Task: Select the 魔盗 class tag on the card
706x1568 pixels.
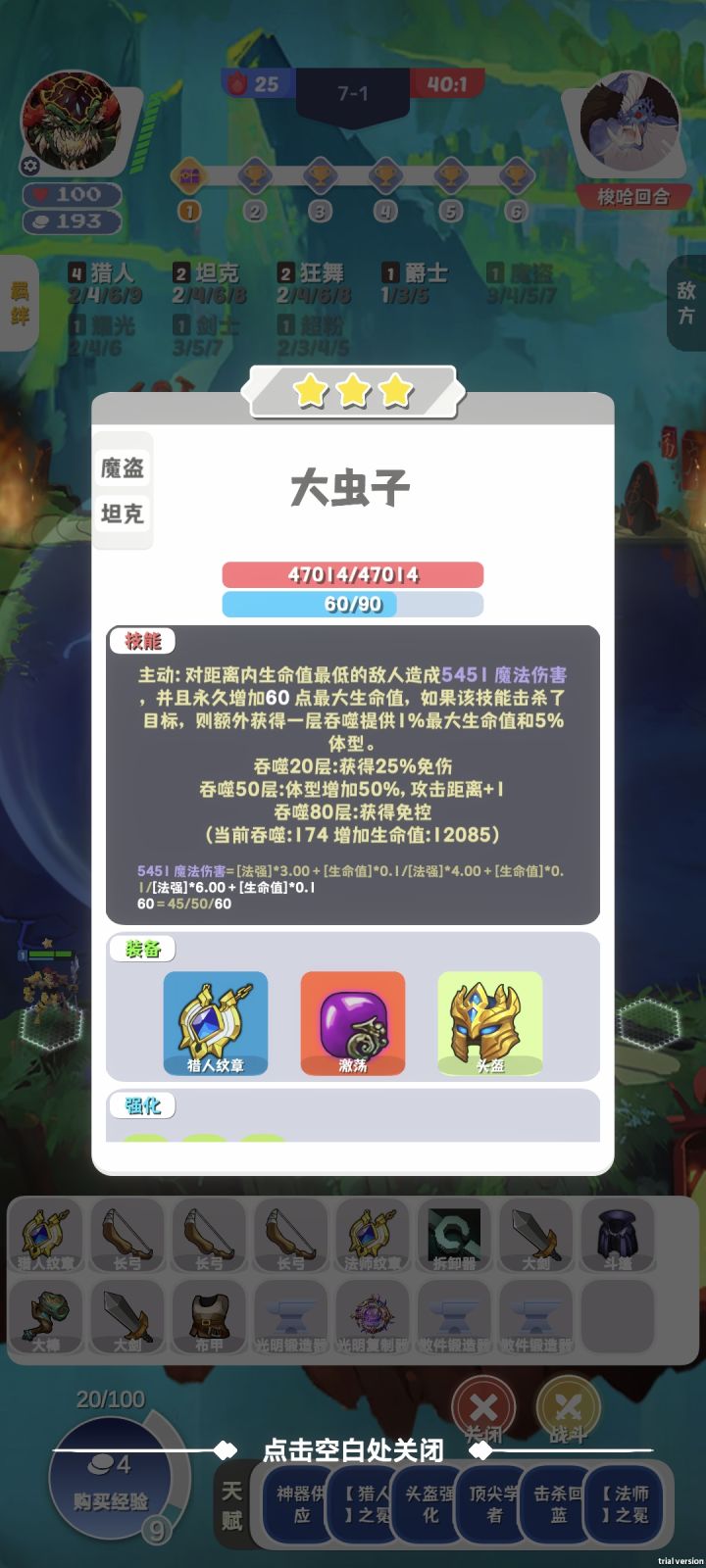Action: coord(123,468)
